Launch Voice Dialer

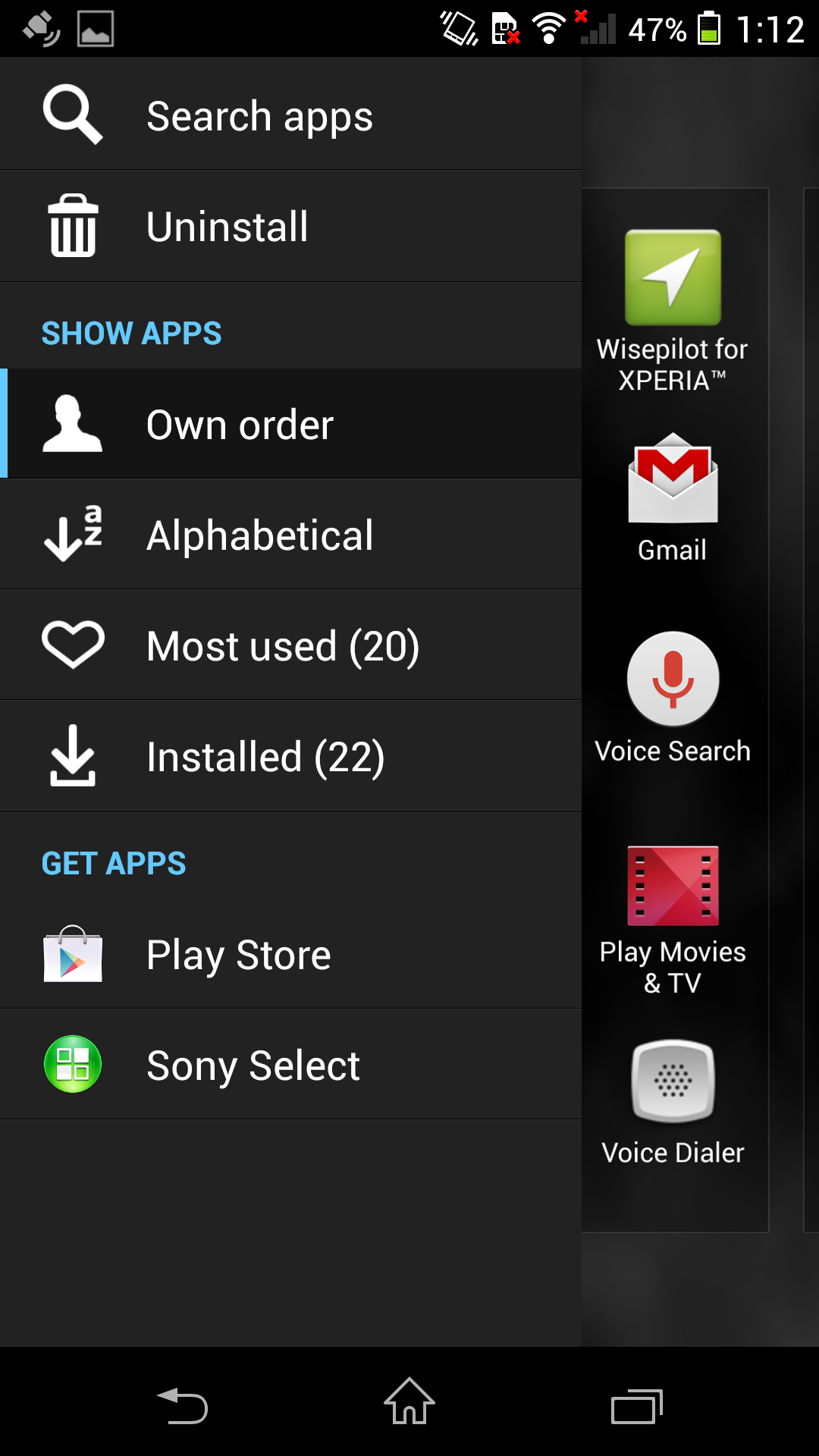coord(673,1103)
